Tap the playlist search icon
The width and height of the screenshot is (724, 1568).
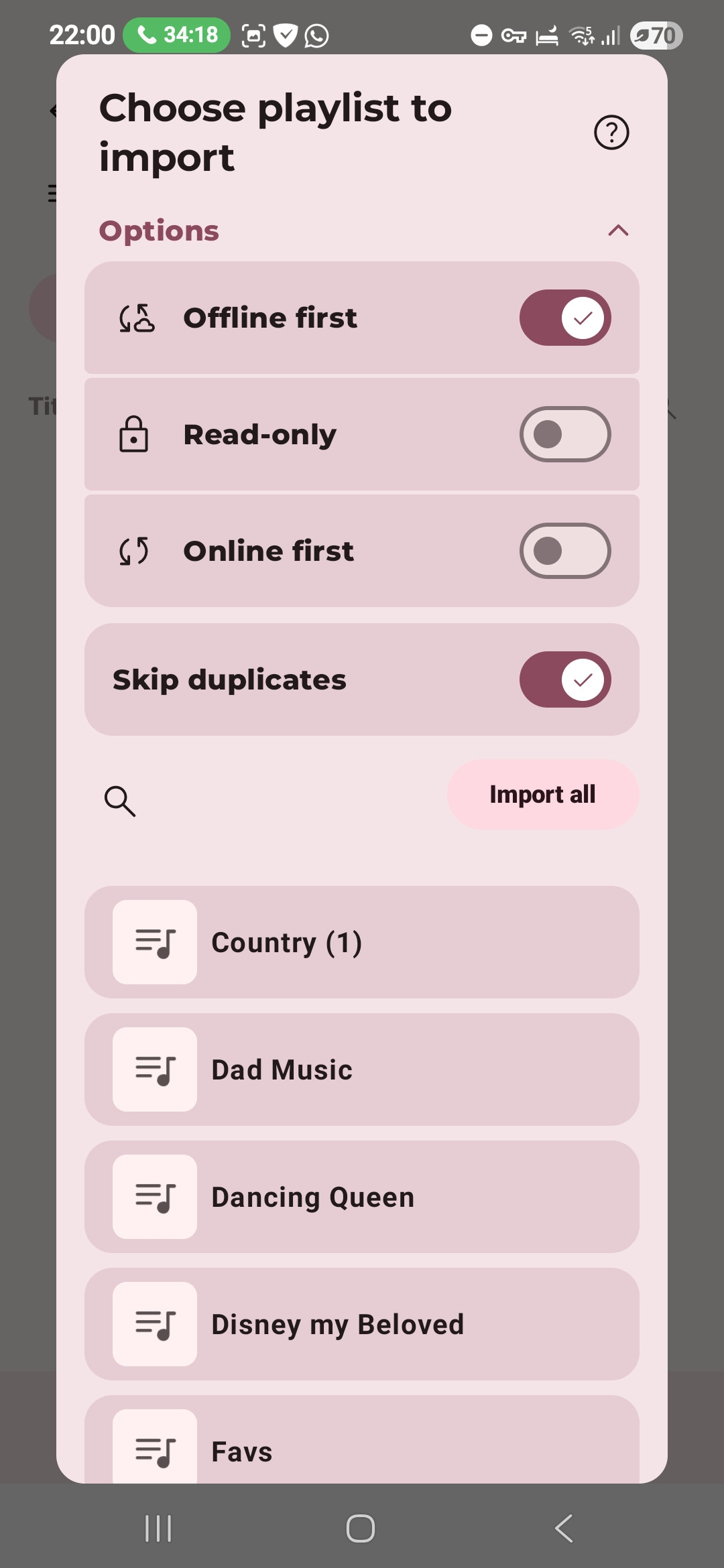coord(120,801)
